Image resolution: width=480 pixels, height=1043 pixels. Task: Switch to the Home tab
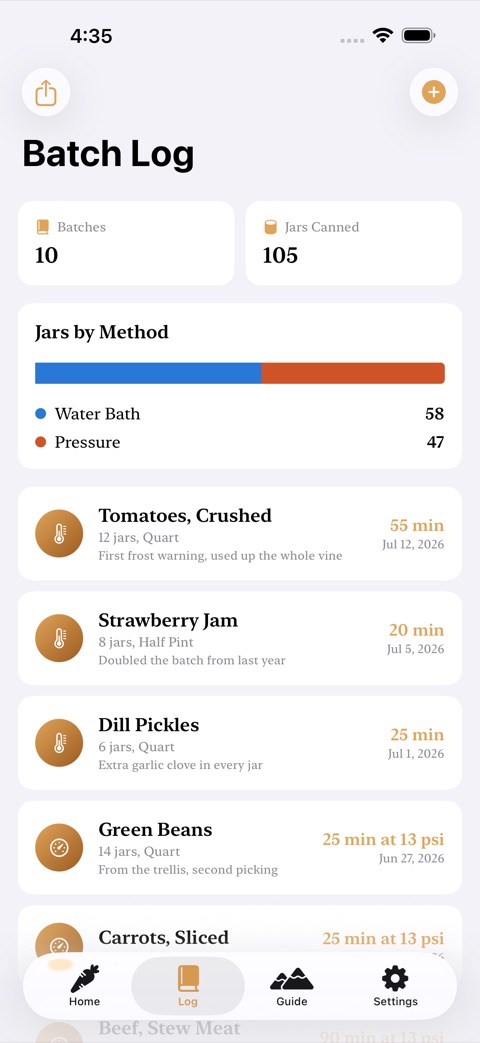point(84,986)
